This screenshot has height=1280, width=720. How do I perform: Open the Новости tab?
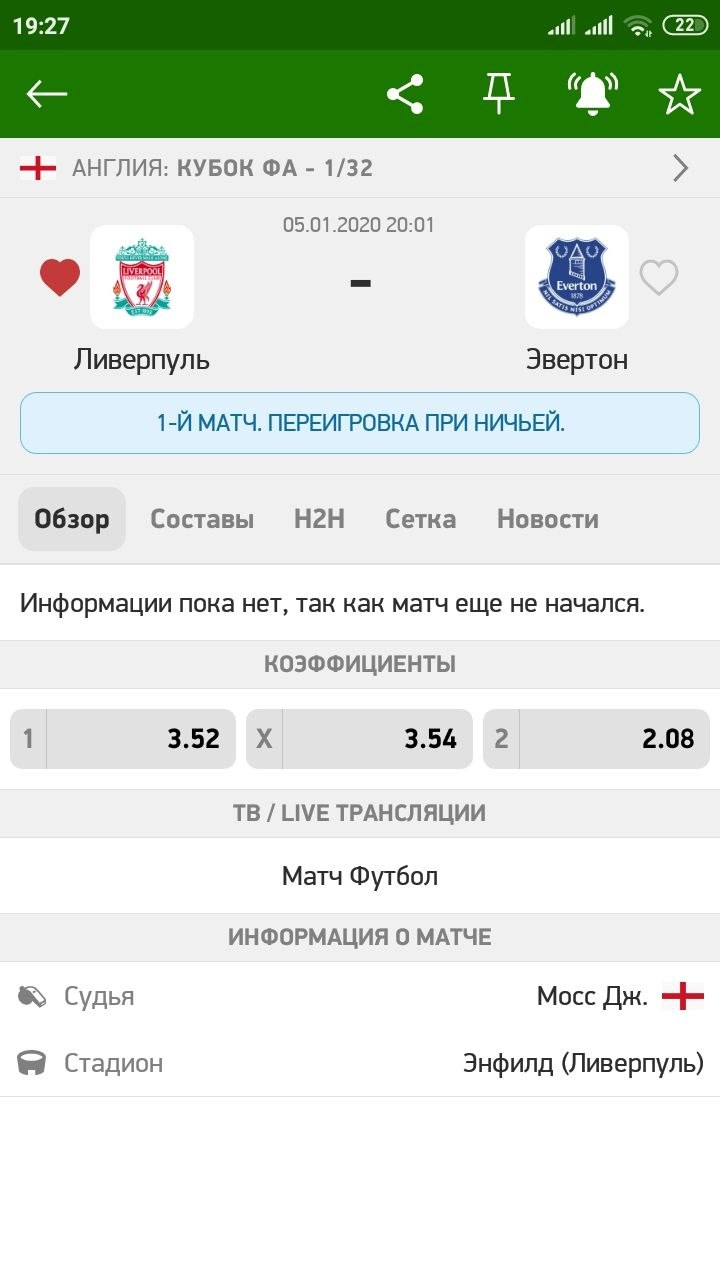547,519
